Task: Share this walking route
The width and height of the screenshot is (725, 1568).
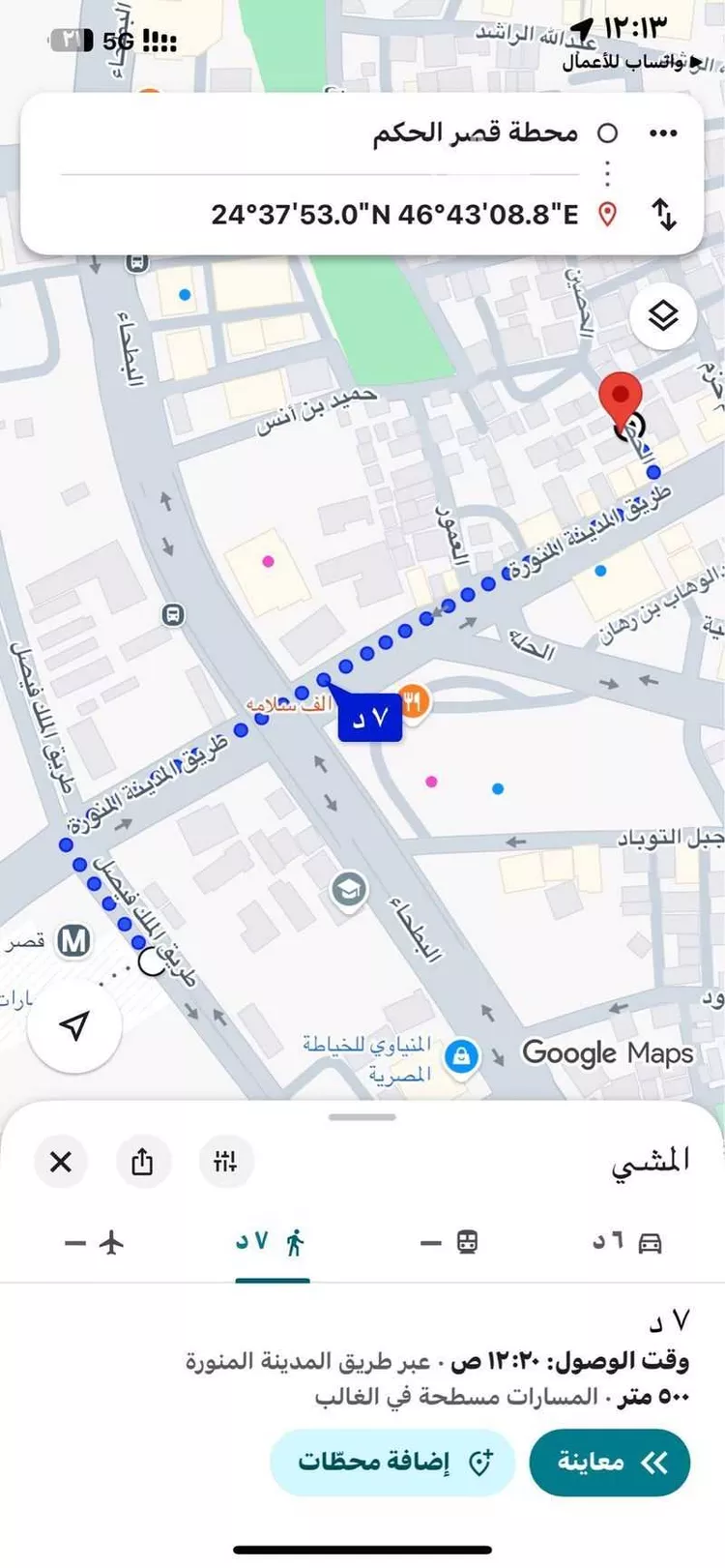Action: [x=143, y=1161]
